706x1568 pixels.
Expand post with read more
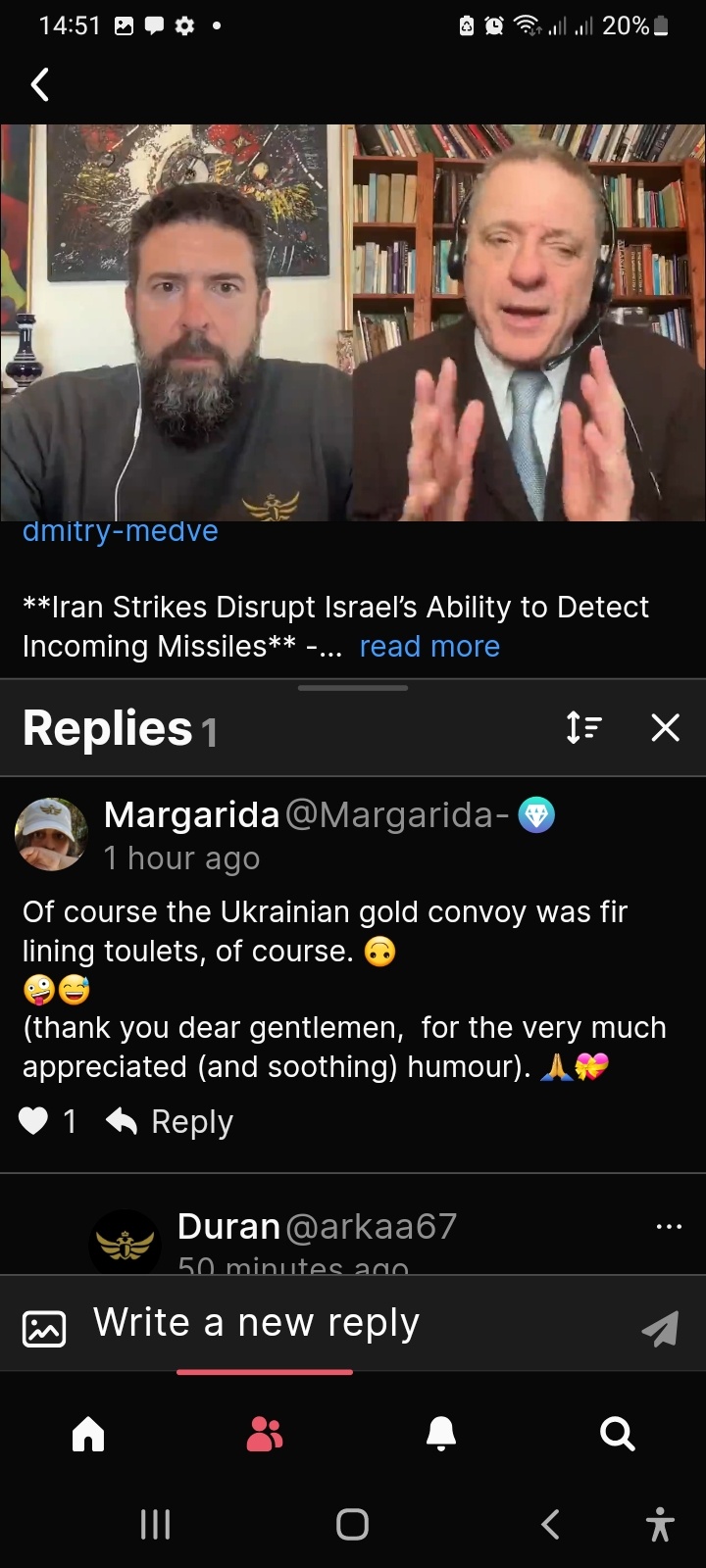point(429,647)
